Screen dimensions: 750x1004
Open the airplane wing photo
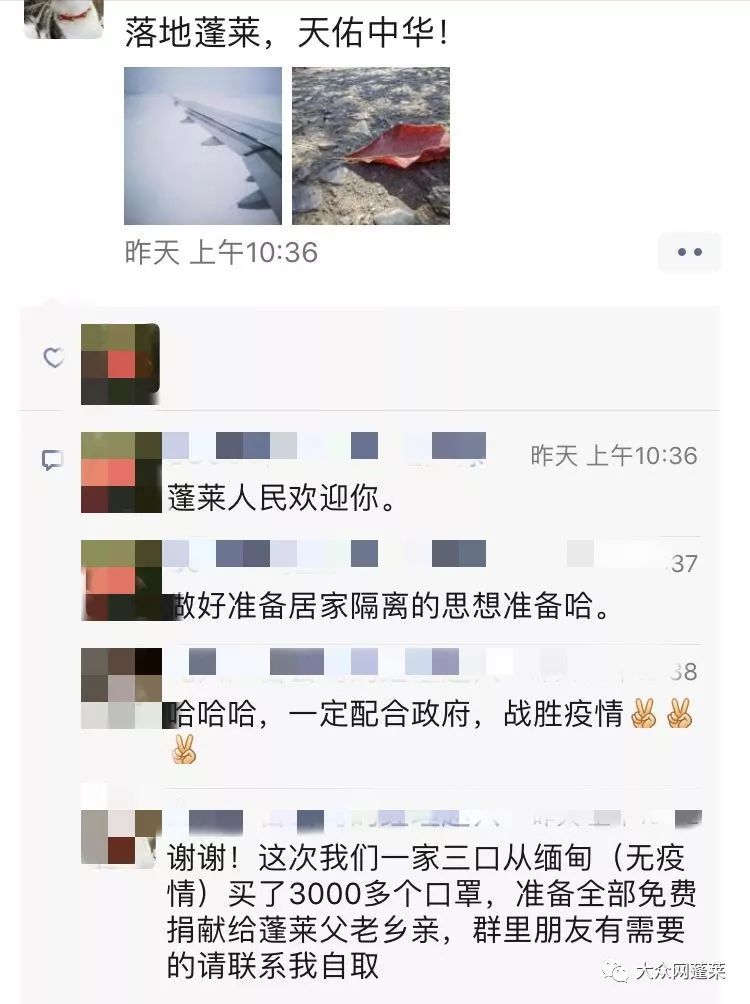(x=203, y=146)
